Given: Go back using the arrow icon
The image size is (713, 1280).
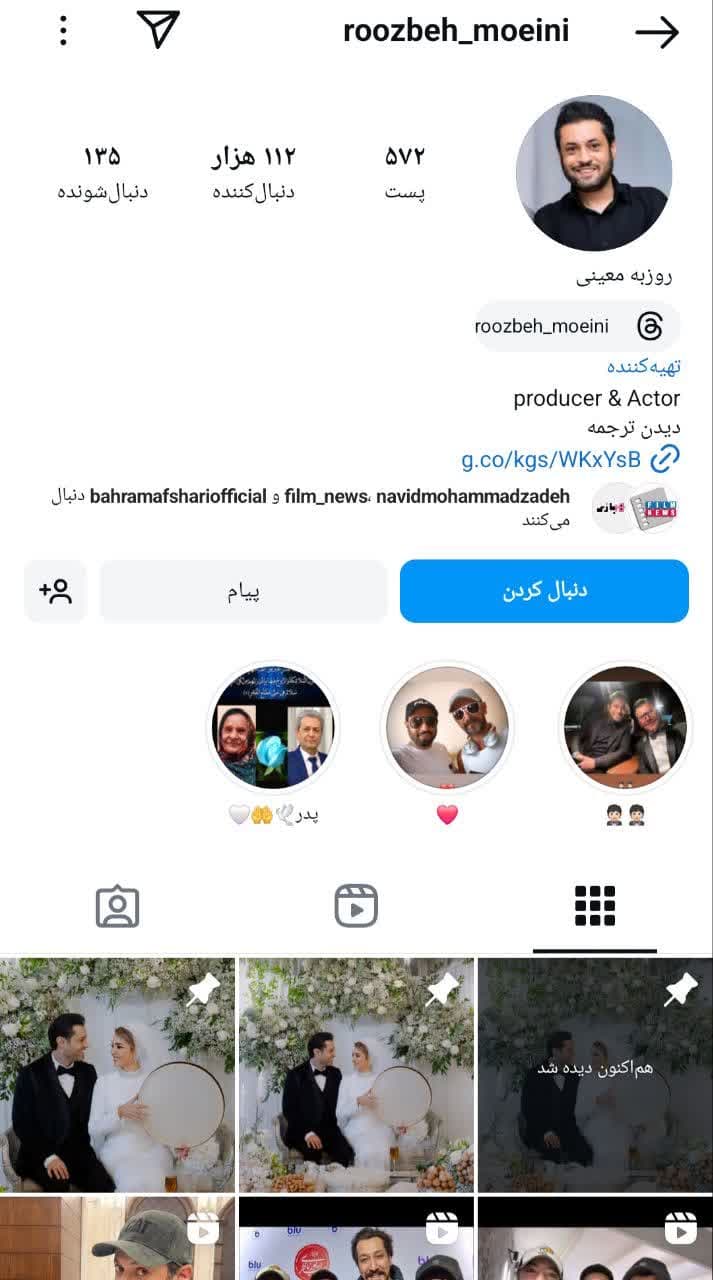Looking at the screenshot, I should tap(656, 32).
